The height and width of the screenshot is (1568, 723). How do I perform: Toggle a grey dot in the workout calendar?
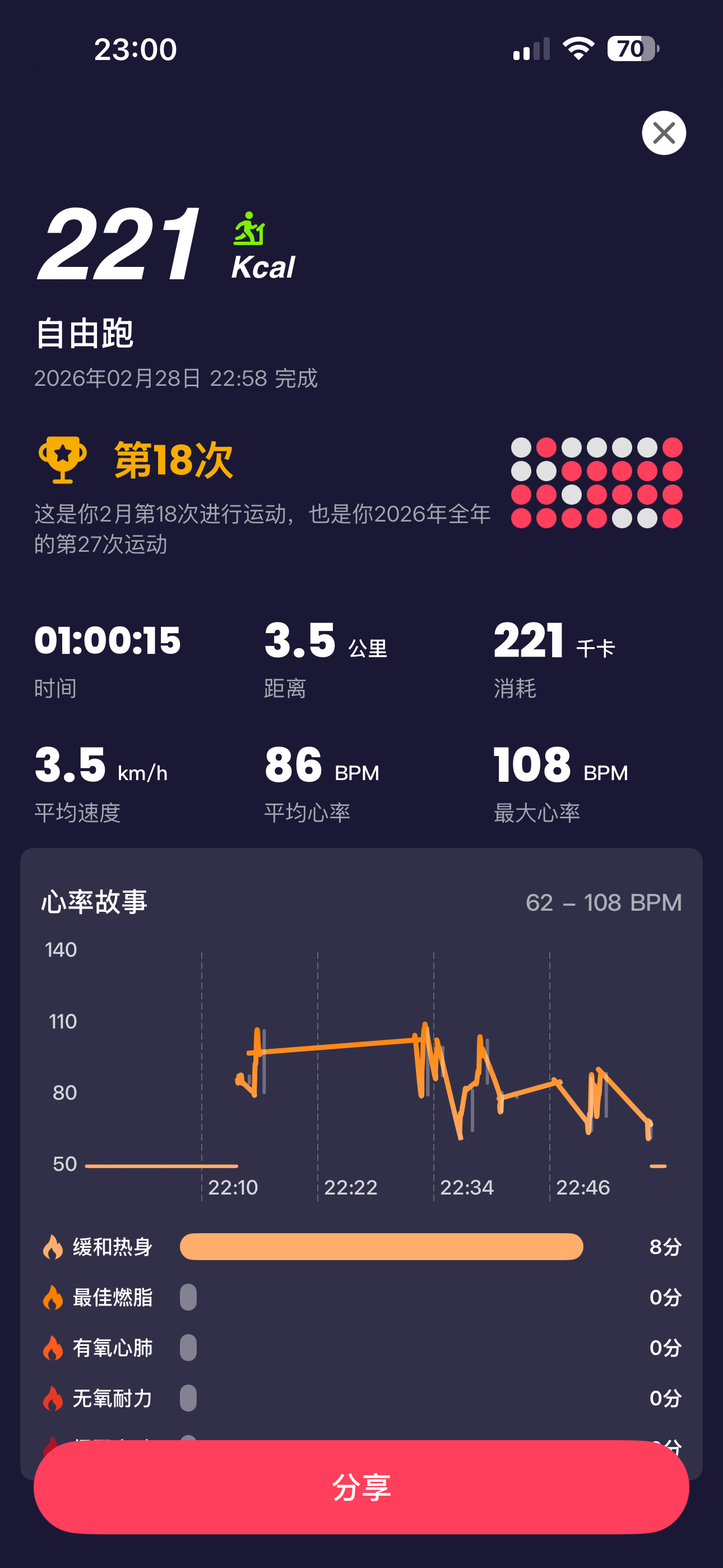pos(520,448)
